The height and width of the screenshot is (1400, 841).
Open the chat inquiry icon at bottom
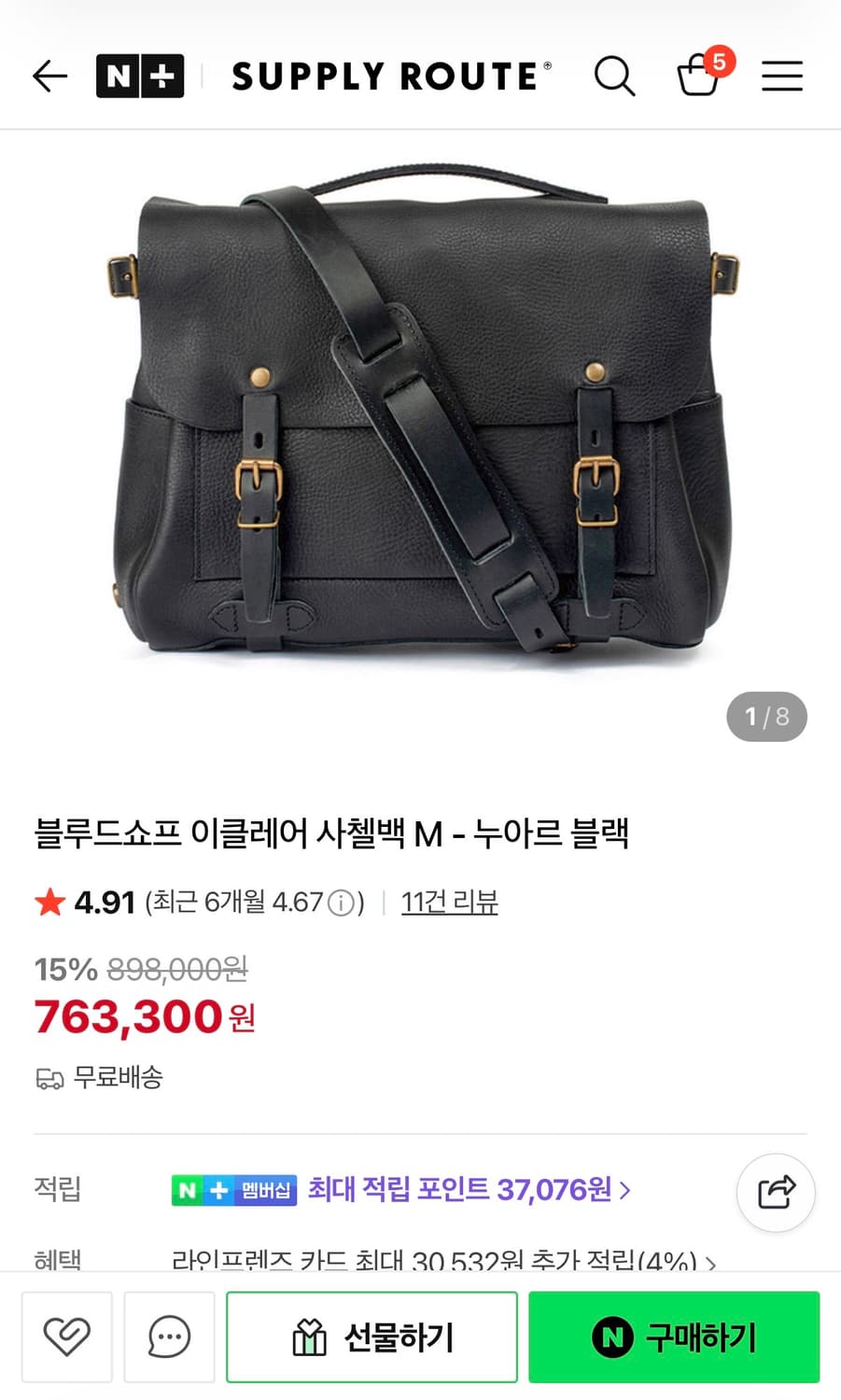coord(168,1337)
